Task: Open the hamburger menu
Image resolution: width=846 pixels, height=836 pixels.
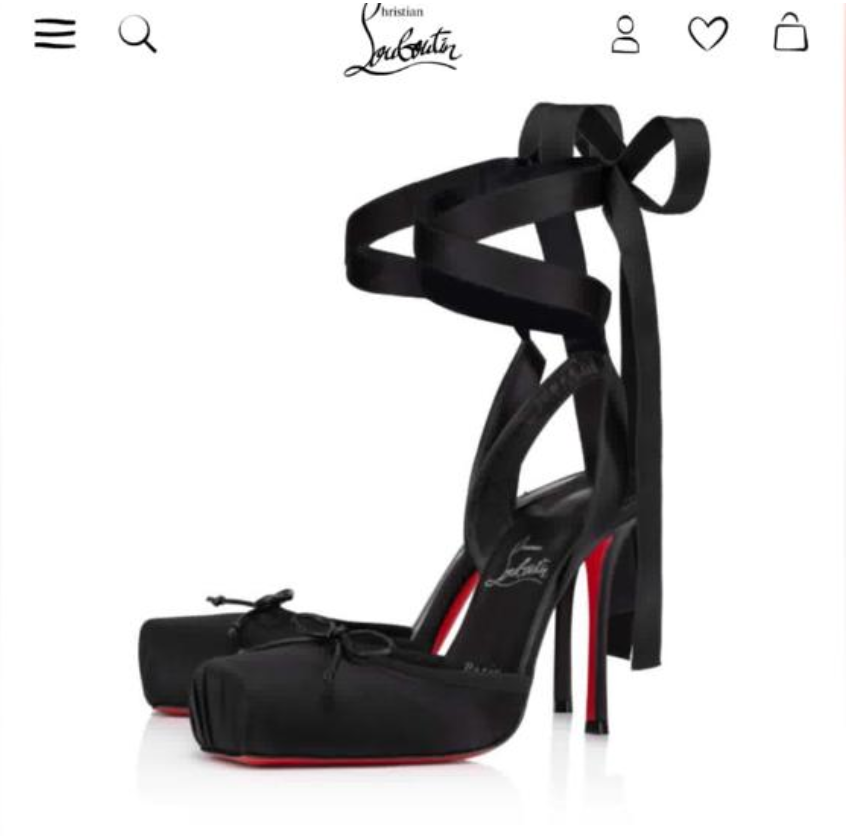Action: (x=55, y=34)
